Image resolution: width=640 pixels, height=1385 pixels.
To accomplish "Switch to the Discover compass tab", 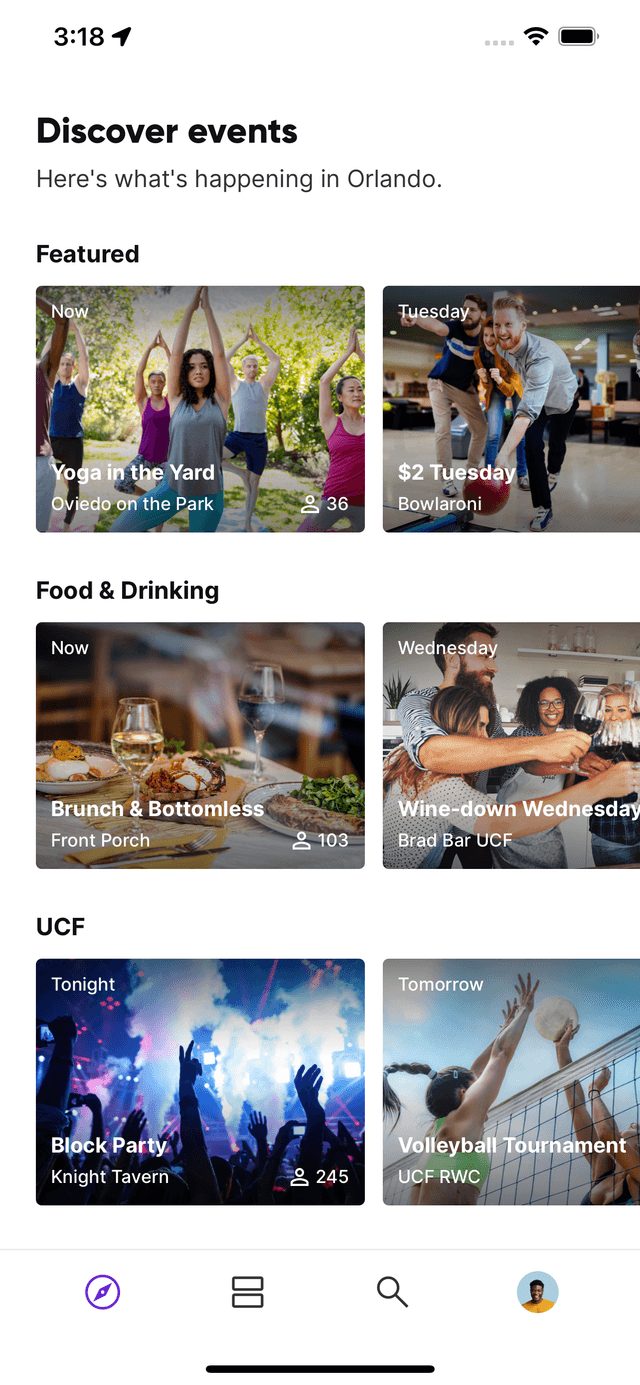I will pos(103,1292).
